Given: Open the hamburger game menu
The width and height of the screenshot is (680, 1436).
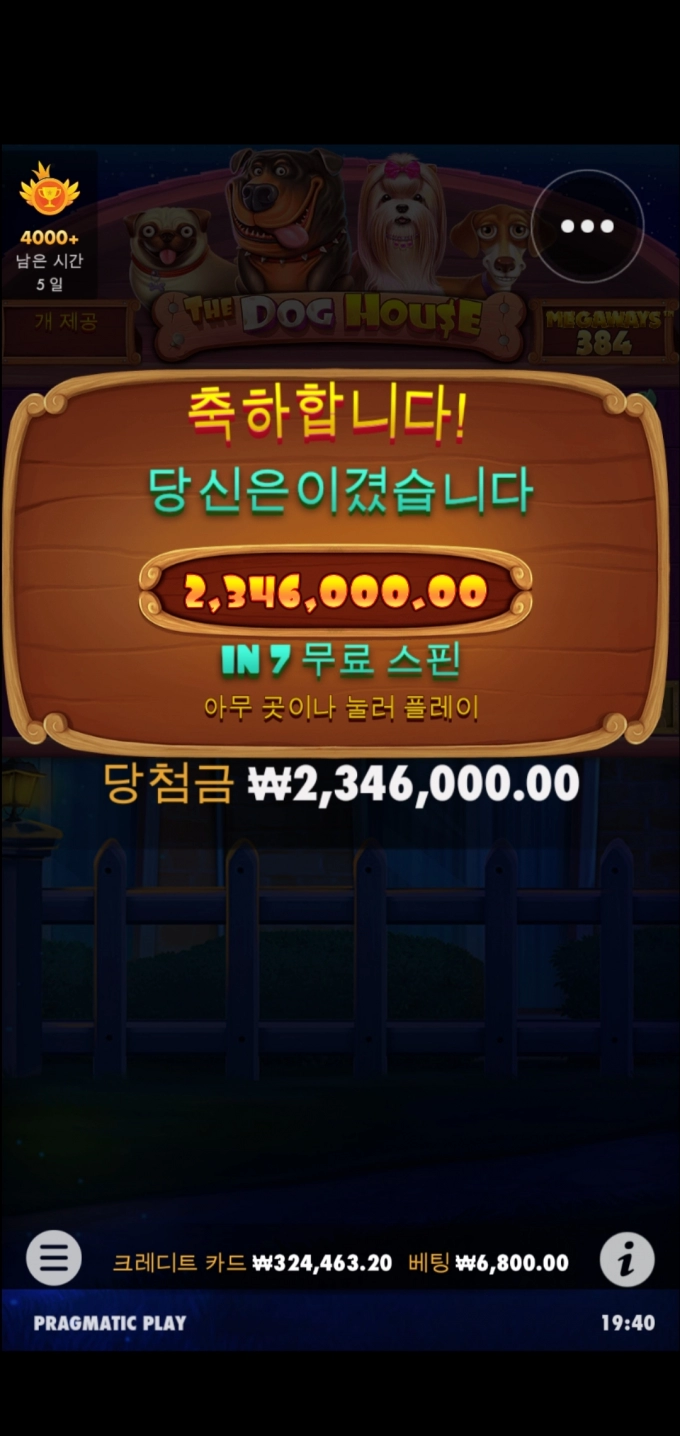Looking at the screenshot, I should [54, 1257].
